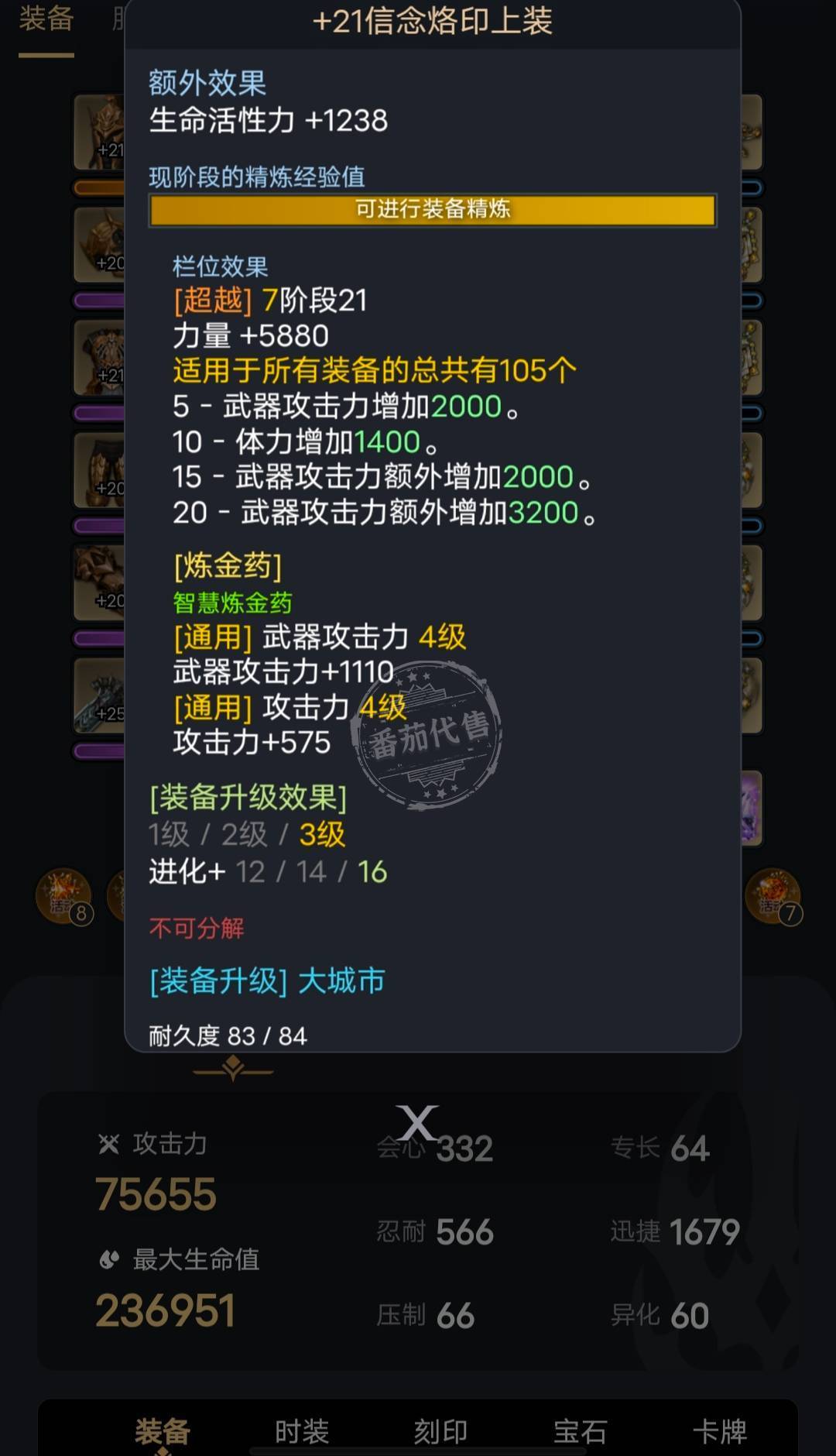
Task: Open the 宝石 tab
Action: [x=580, y=1431]
